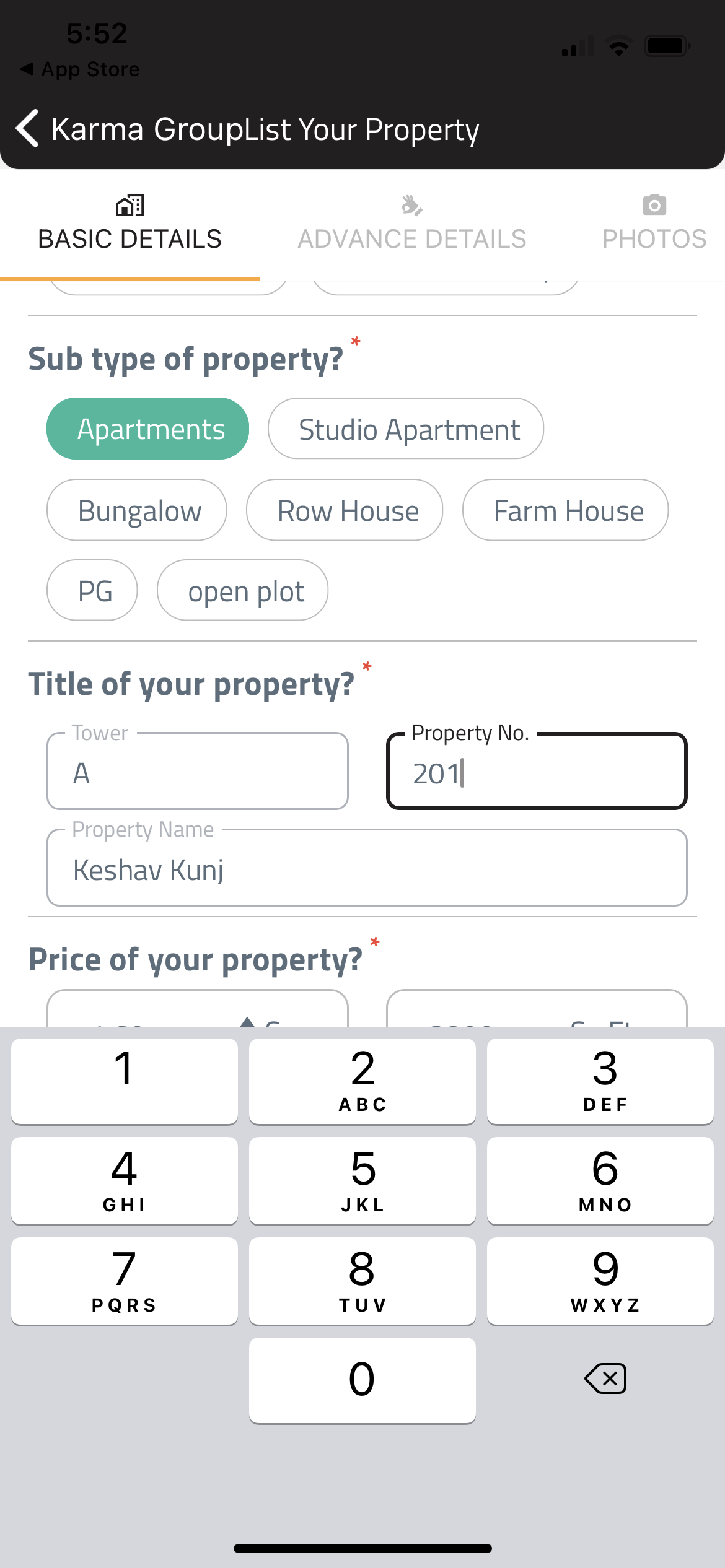725x1568 pixels.
Task: Choose Studio Apartment as sub type
Action: click(406, 429)
